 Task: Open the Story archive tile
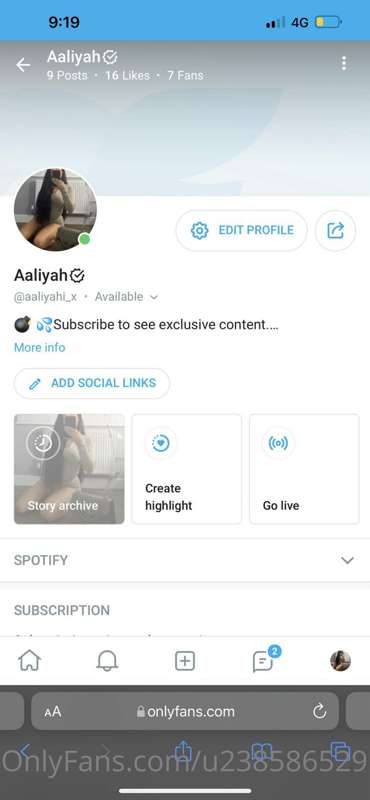[69, 469]
